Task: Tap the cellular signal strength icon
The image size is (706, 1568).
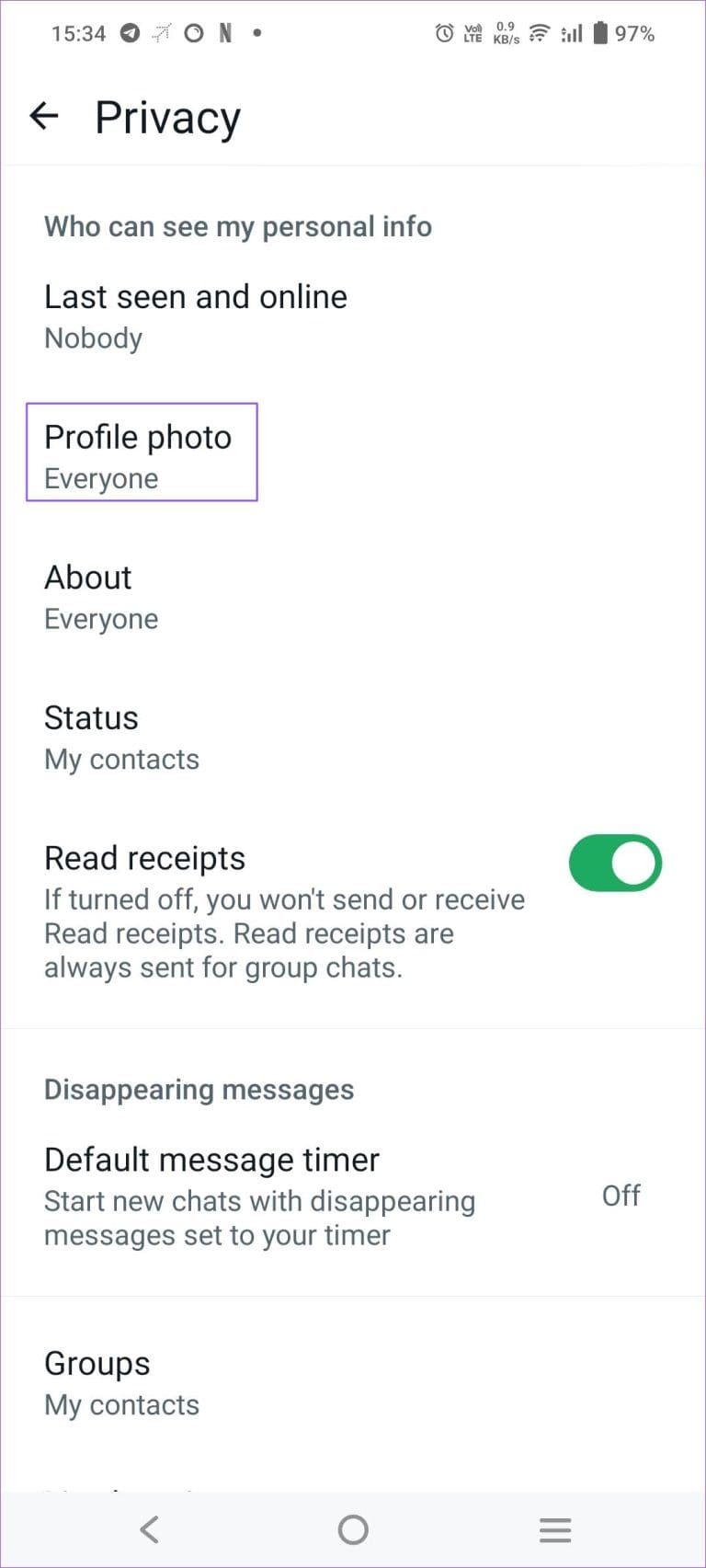Action: tap(570, 32)
